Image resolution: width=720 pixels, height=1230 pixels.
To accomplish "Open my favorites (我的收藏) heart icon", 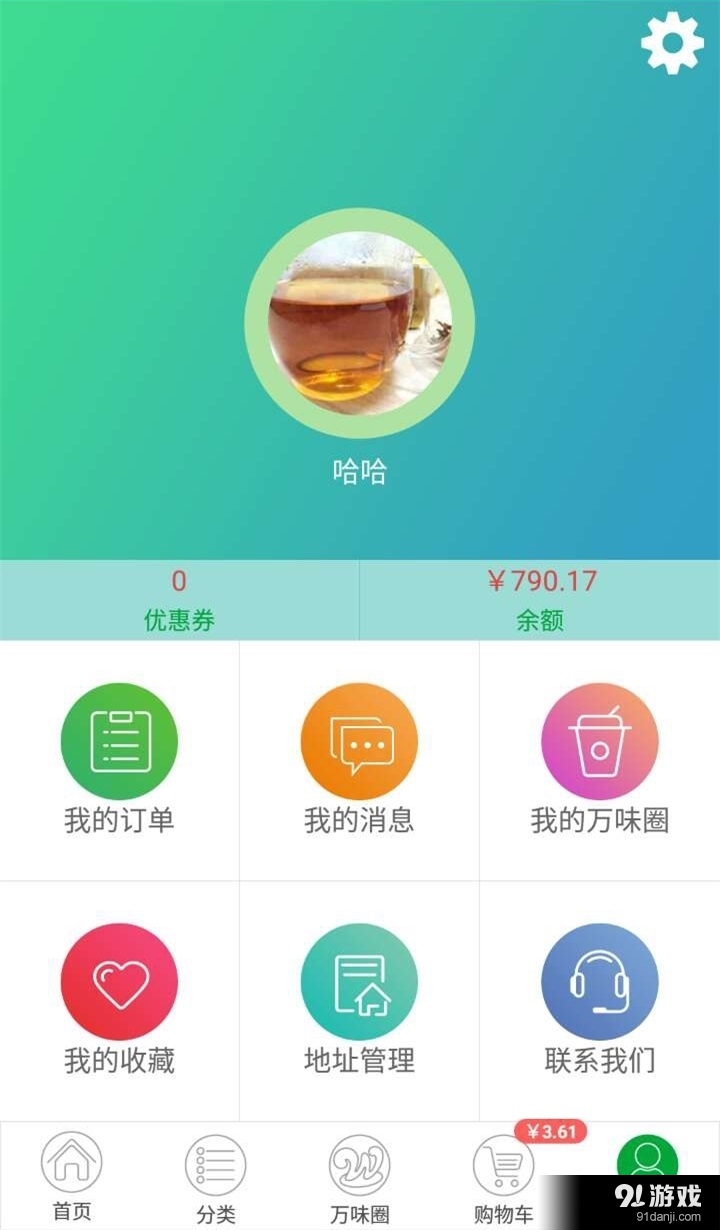I will (119, 982).
